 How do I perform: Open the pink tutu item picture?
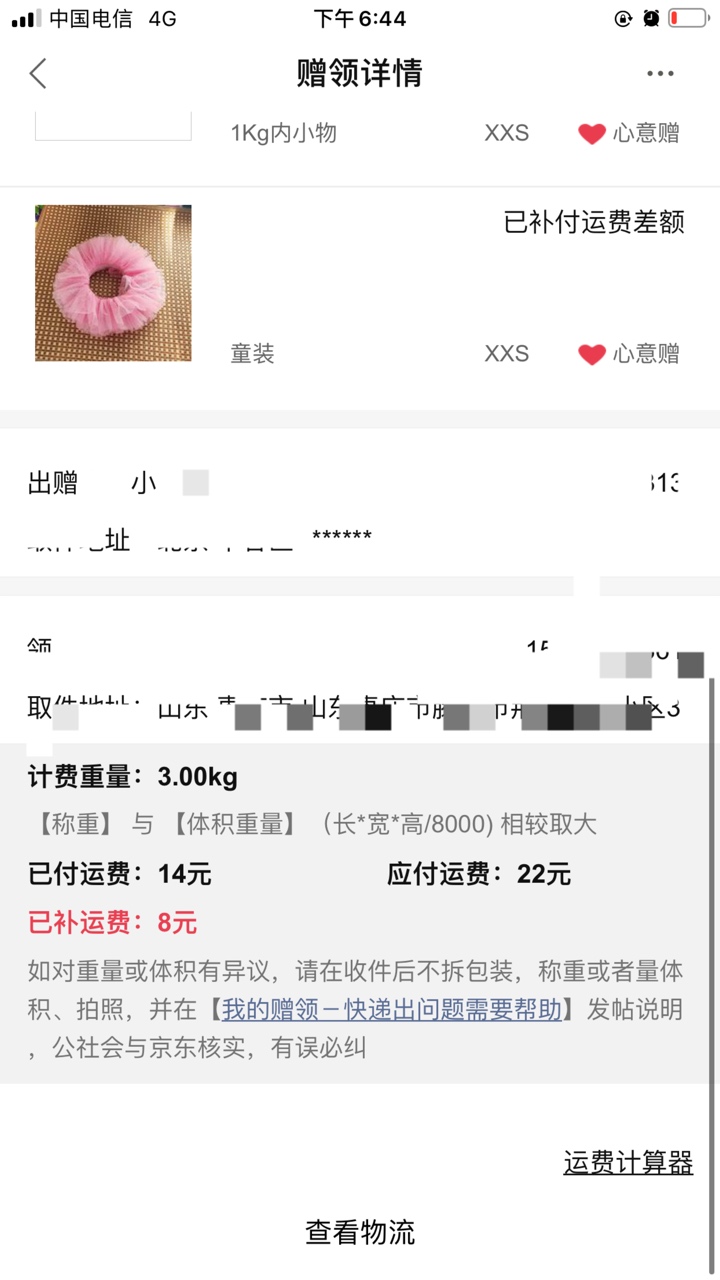tap(113, 283)
